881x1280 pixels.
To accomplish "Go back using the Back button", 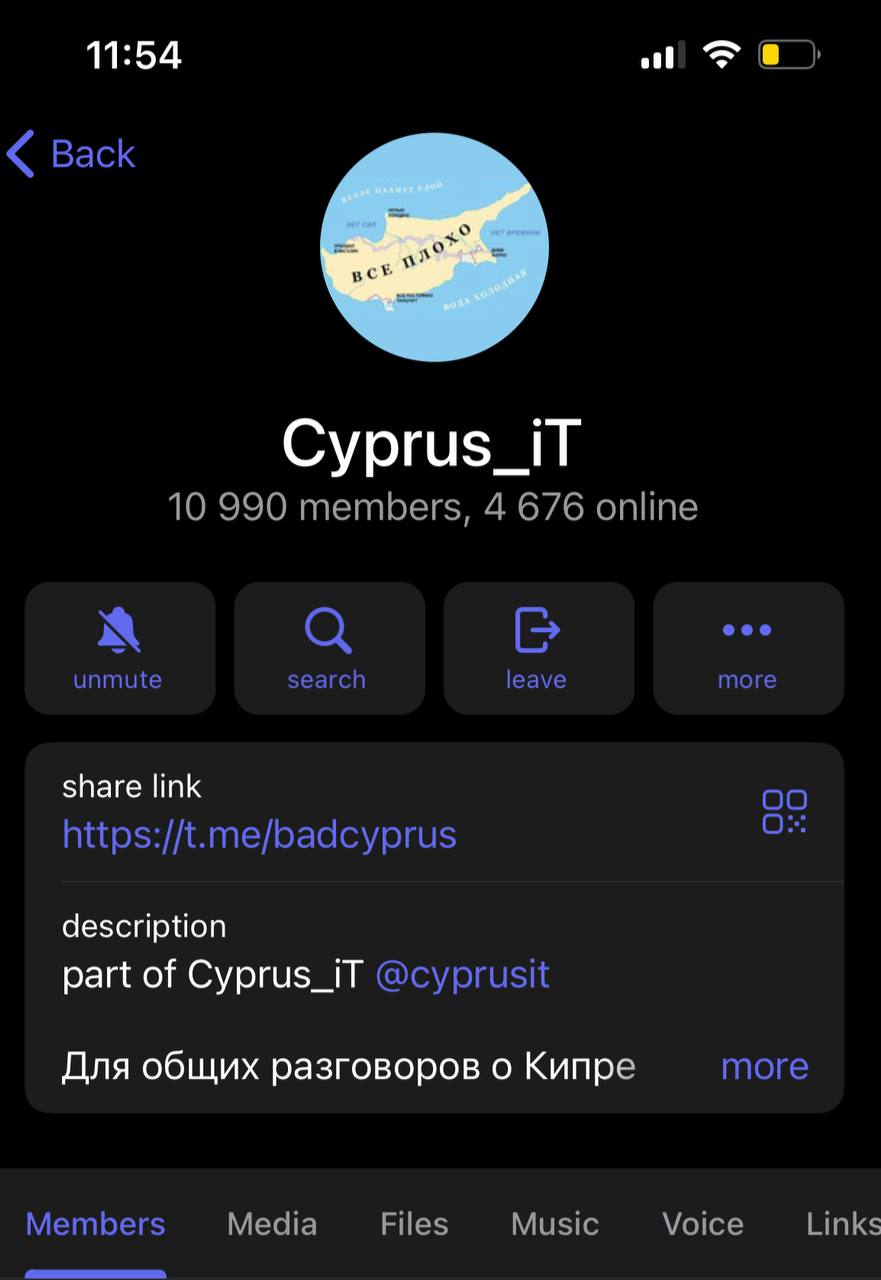I will 72,154.
